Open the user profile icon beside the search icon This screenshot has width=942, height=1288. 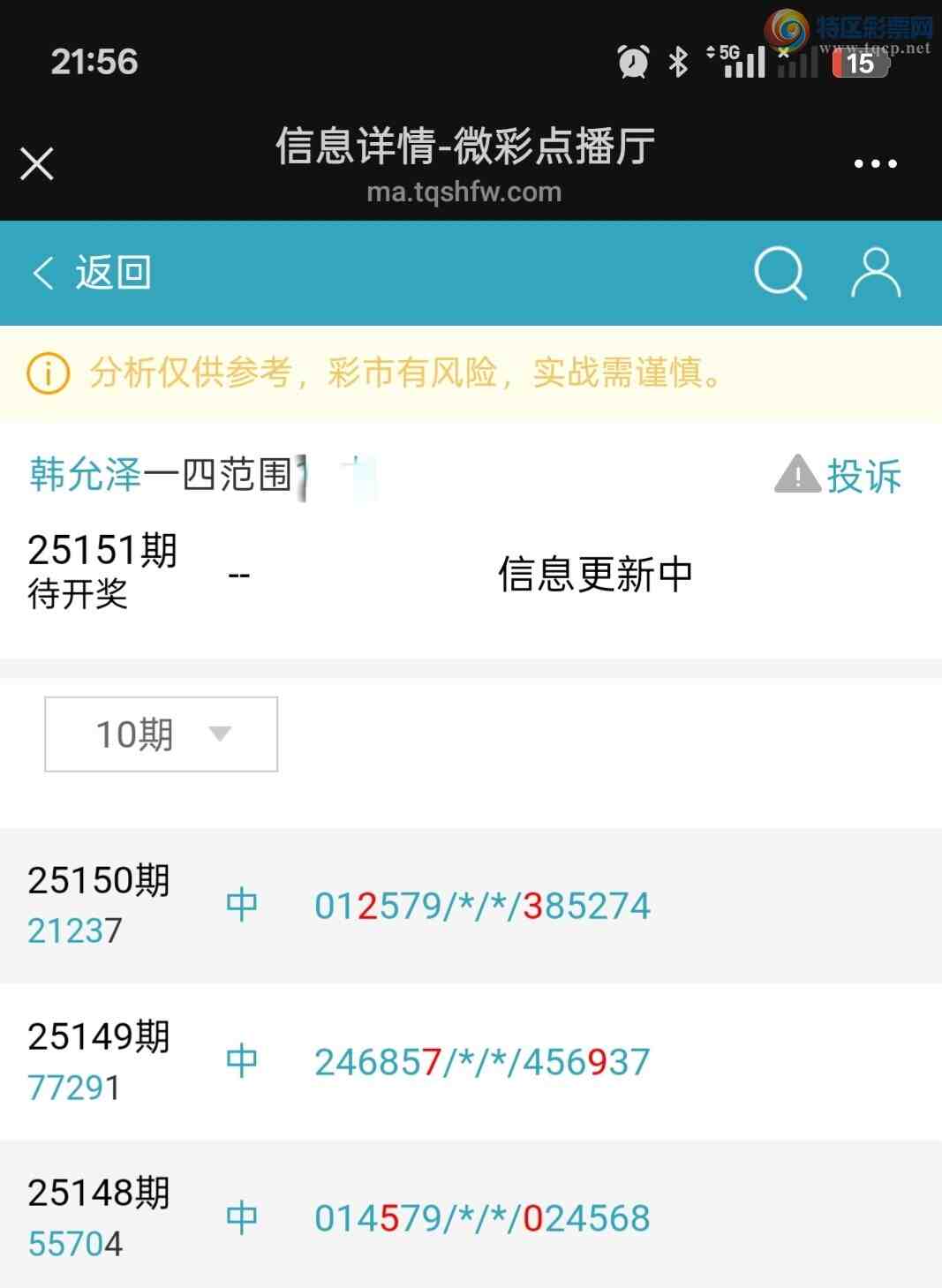click(875, 273)
